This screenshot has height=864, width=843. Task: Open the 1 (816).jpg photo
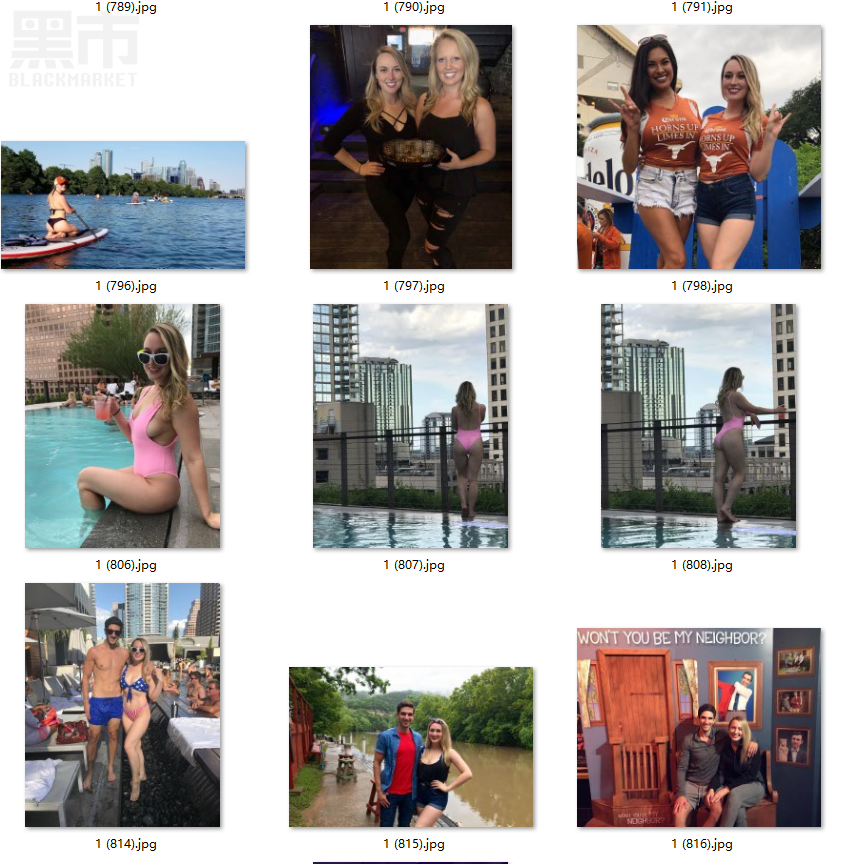[699, 727]
